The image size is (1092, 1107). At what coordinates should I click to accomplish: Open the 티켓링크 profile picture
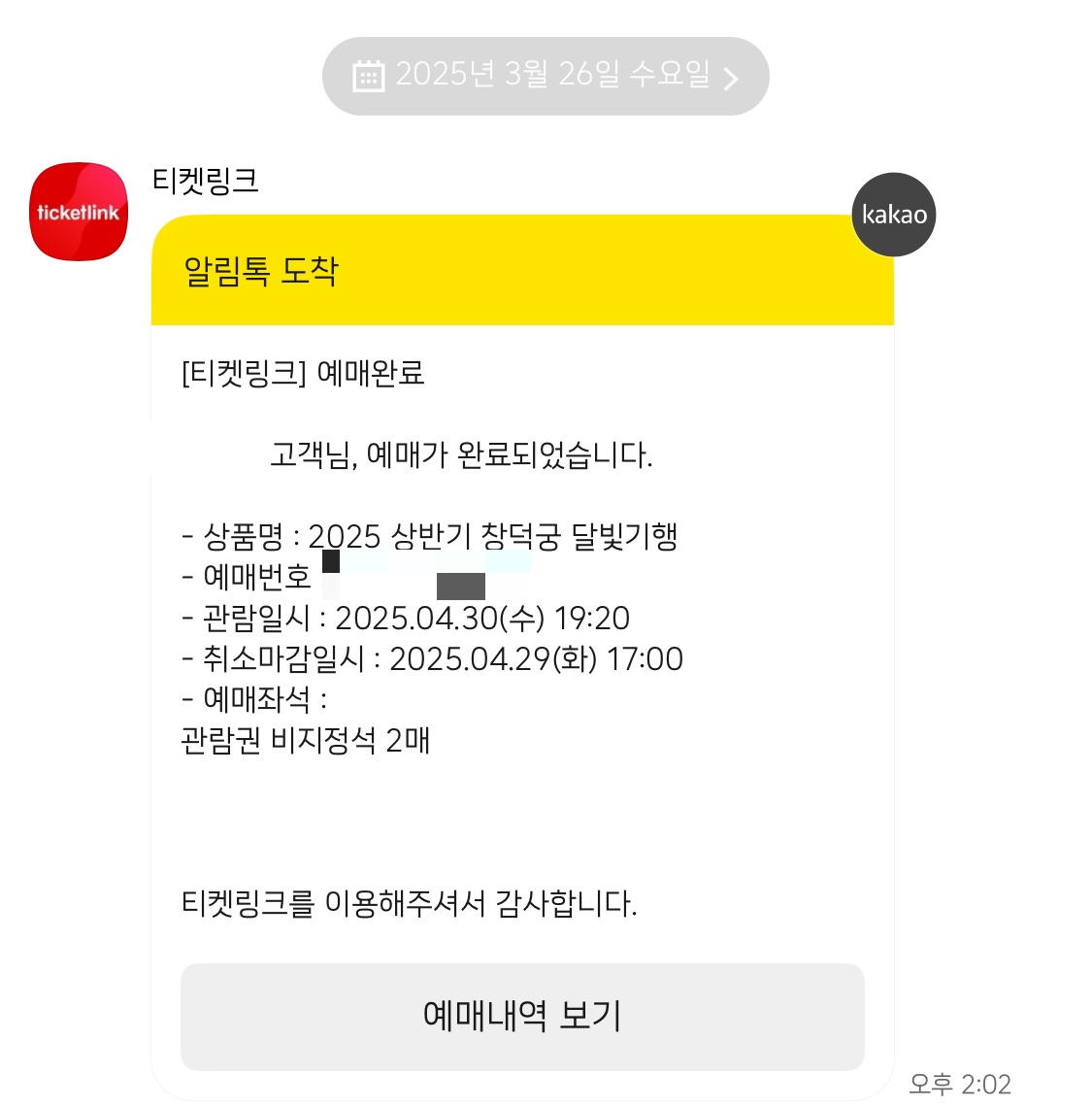[79, 212]
